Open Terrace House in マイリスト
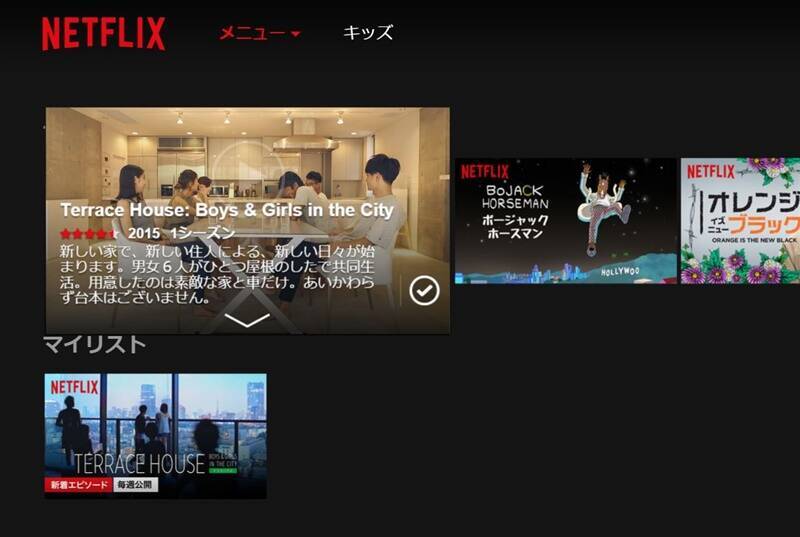Viewport: 800px width, 537px height. pyautogui.click(x=155, y=435)
